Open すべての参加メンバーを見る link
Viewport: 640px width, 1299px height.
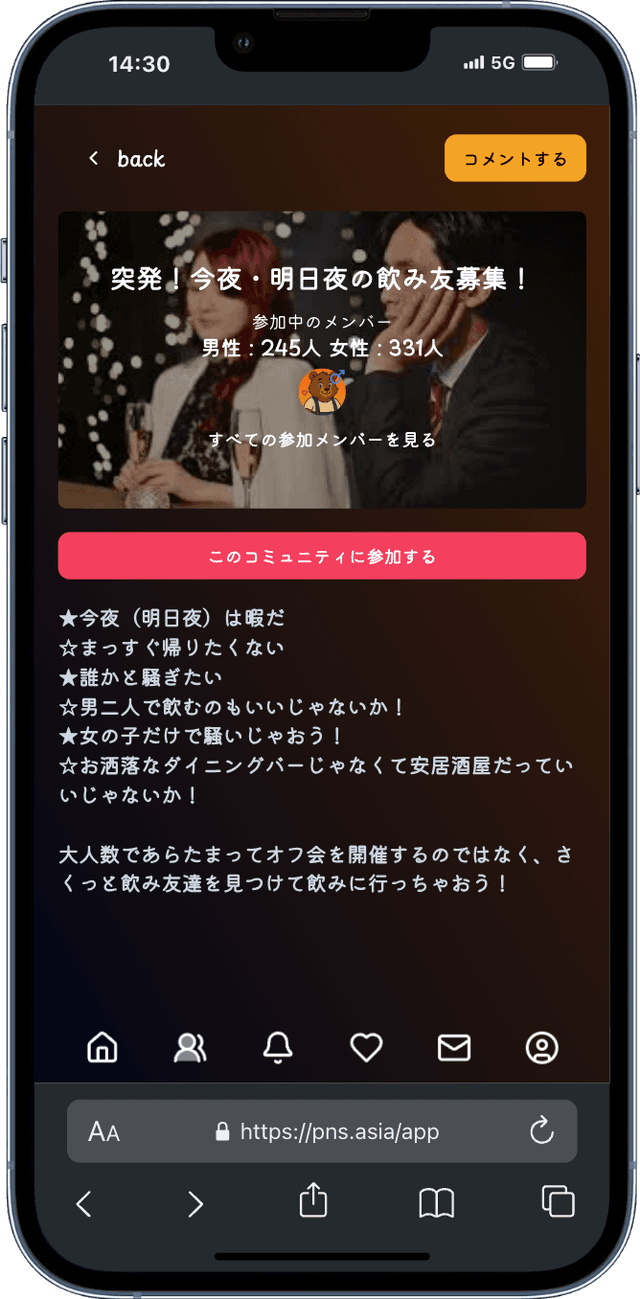pos(322,439)
